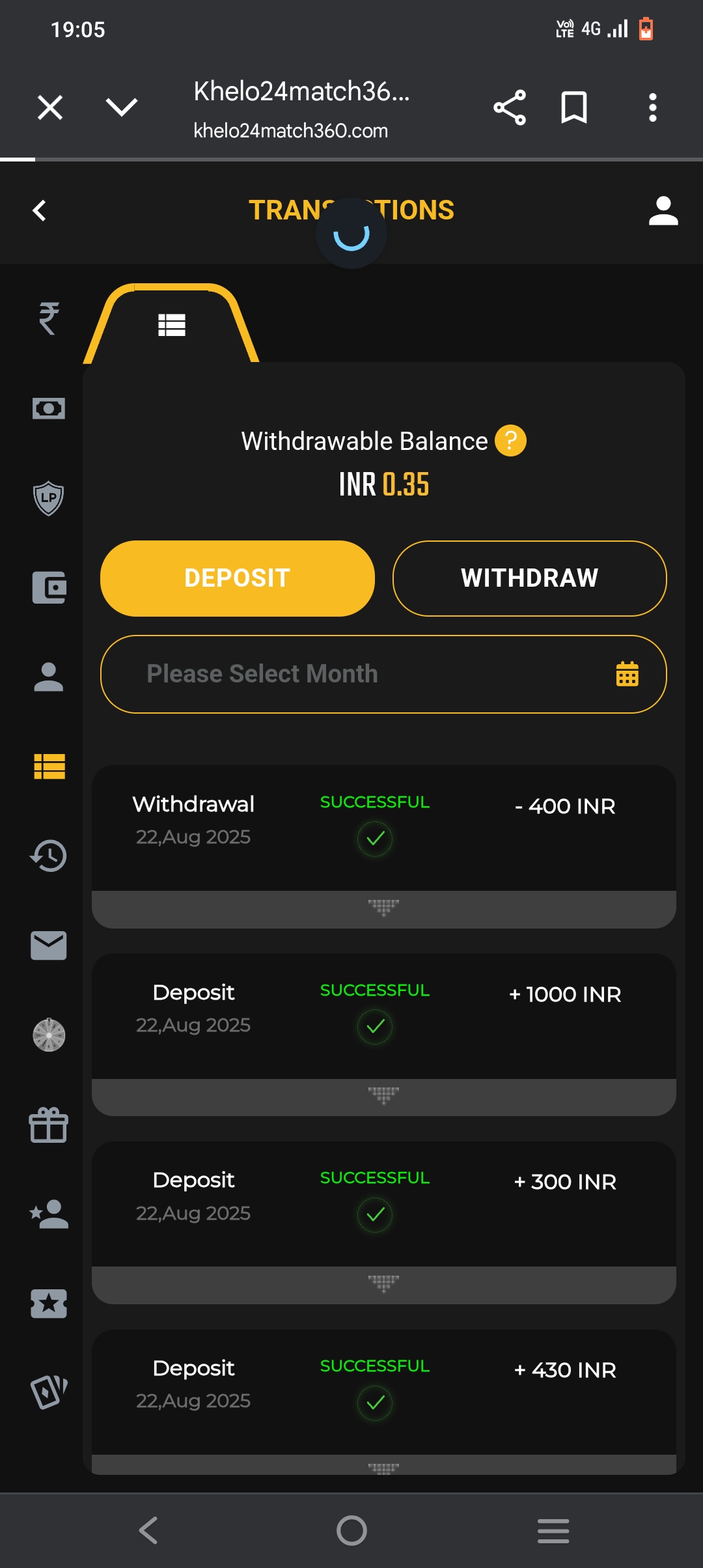This screenshot has width=703, height=1568.
Task: Bookmark this page
Action: point(574,107)
